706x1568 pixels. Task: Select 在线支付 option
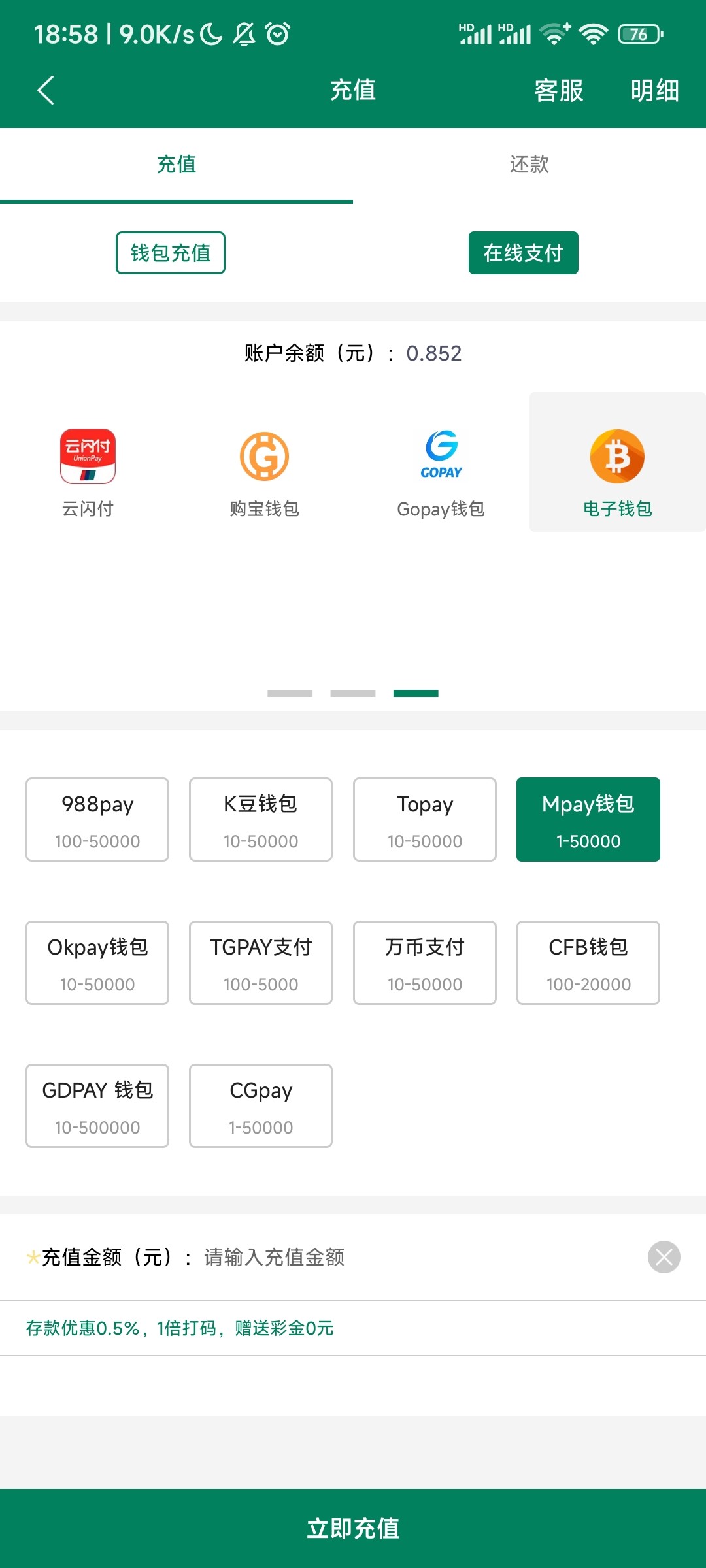point(523,253)
